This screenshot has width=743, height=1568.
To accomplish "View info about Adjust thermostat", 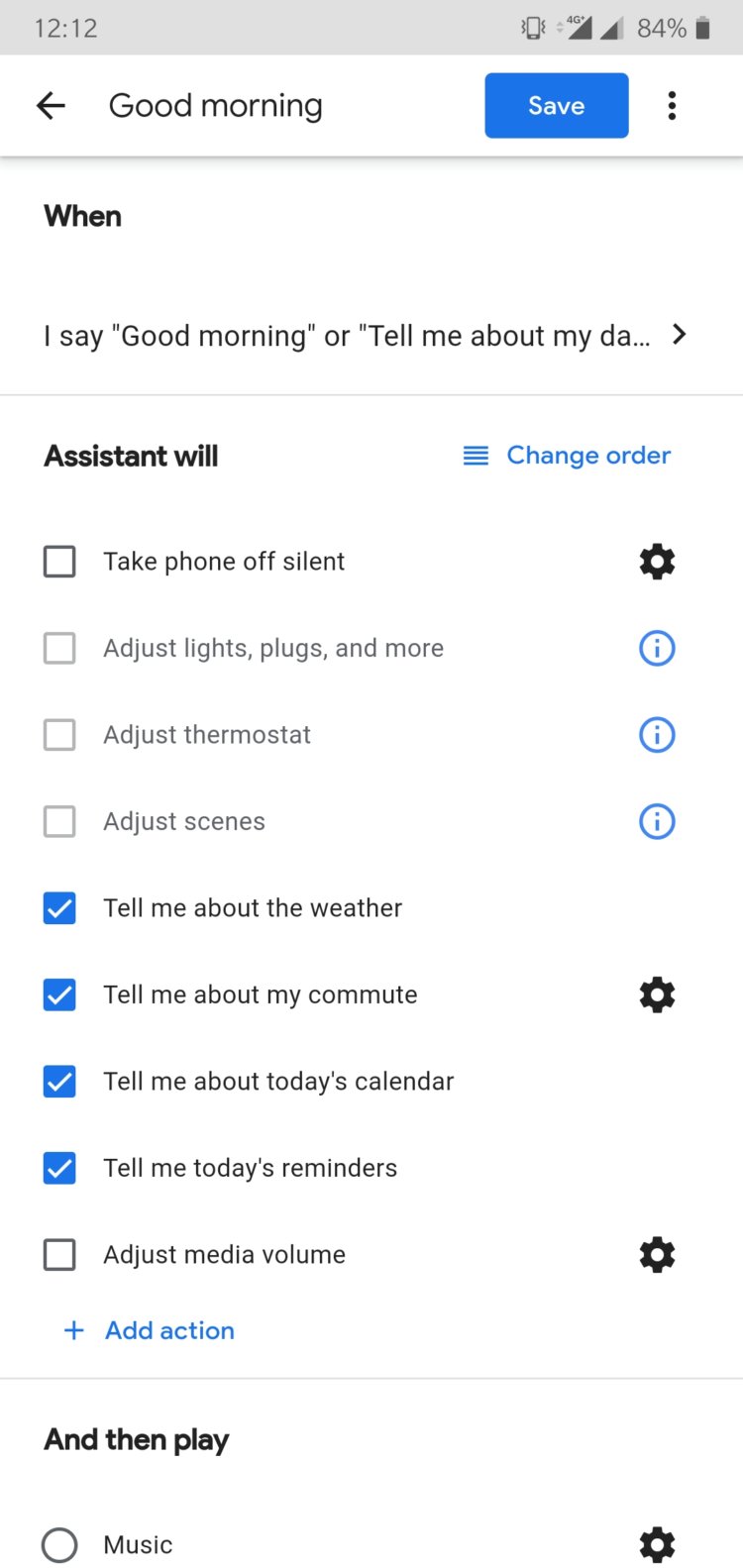I will coord(657,734).
